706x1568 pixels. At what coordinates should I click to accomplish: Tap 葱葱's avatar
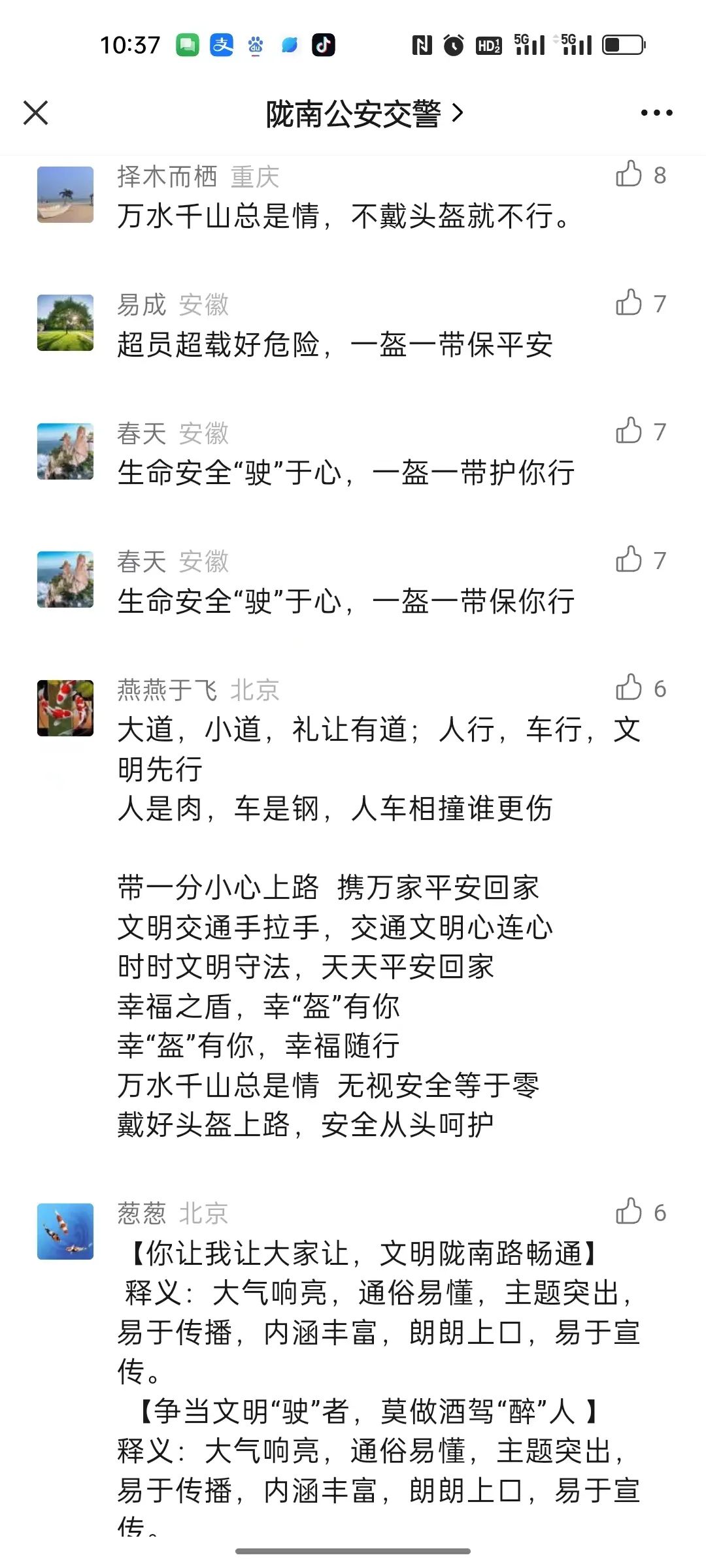point(65,1232)
